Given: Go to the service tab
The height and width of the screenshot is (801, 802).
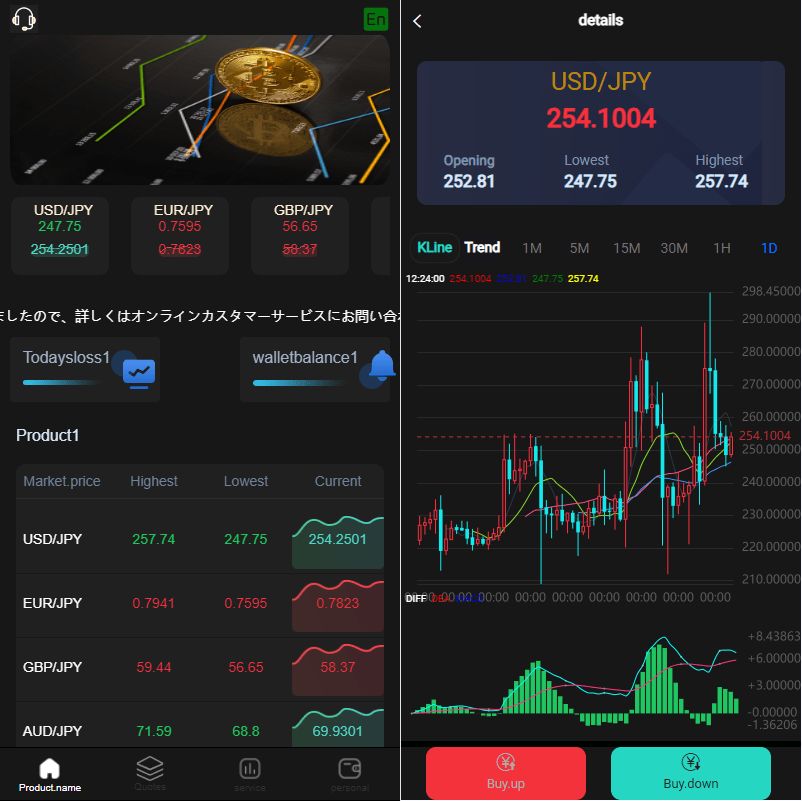Looking at the screenshot, I should (250, 774).
